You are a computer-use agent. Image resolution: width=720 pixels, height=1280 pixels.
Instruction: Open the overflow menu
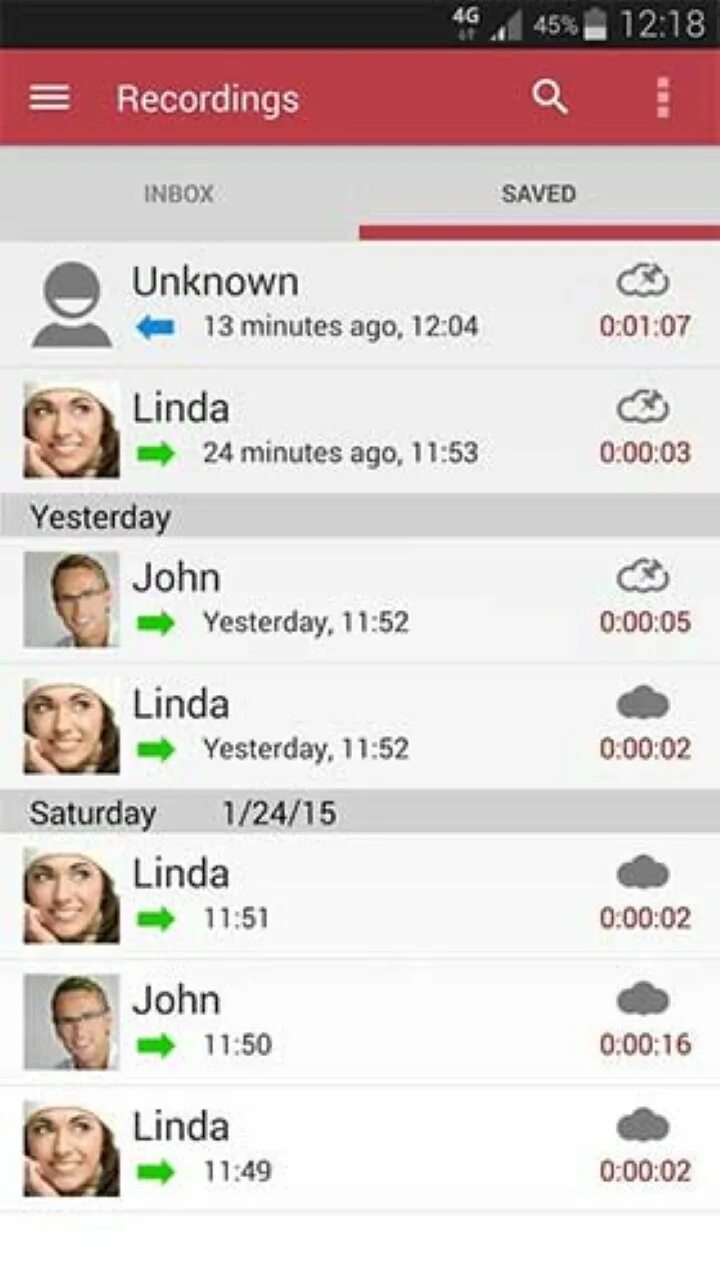click(x=662, y=98)
